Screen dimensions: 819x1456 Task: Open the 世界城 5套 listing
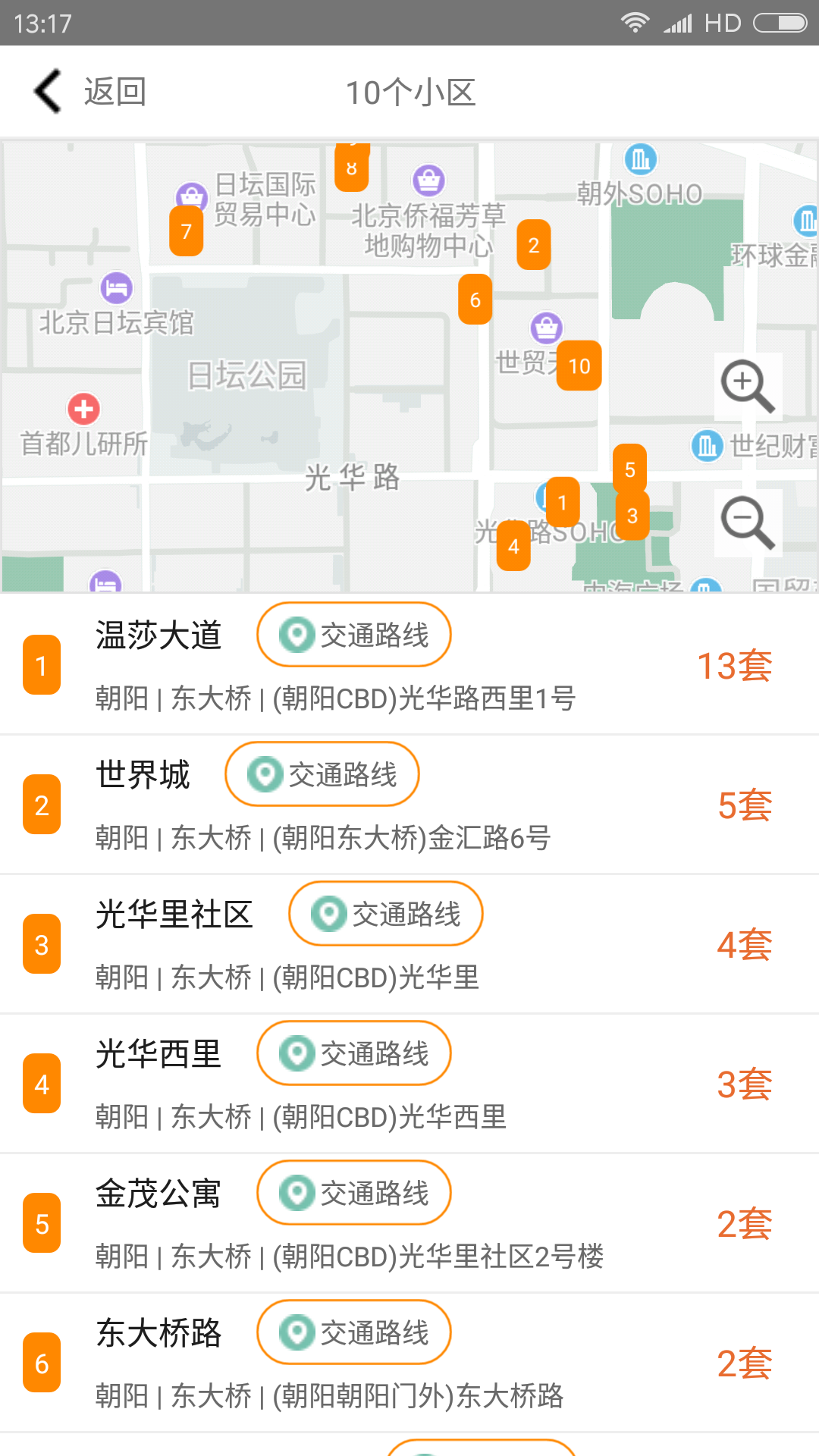[x=409, y=805]
